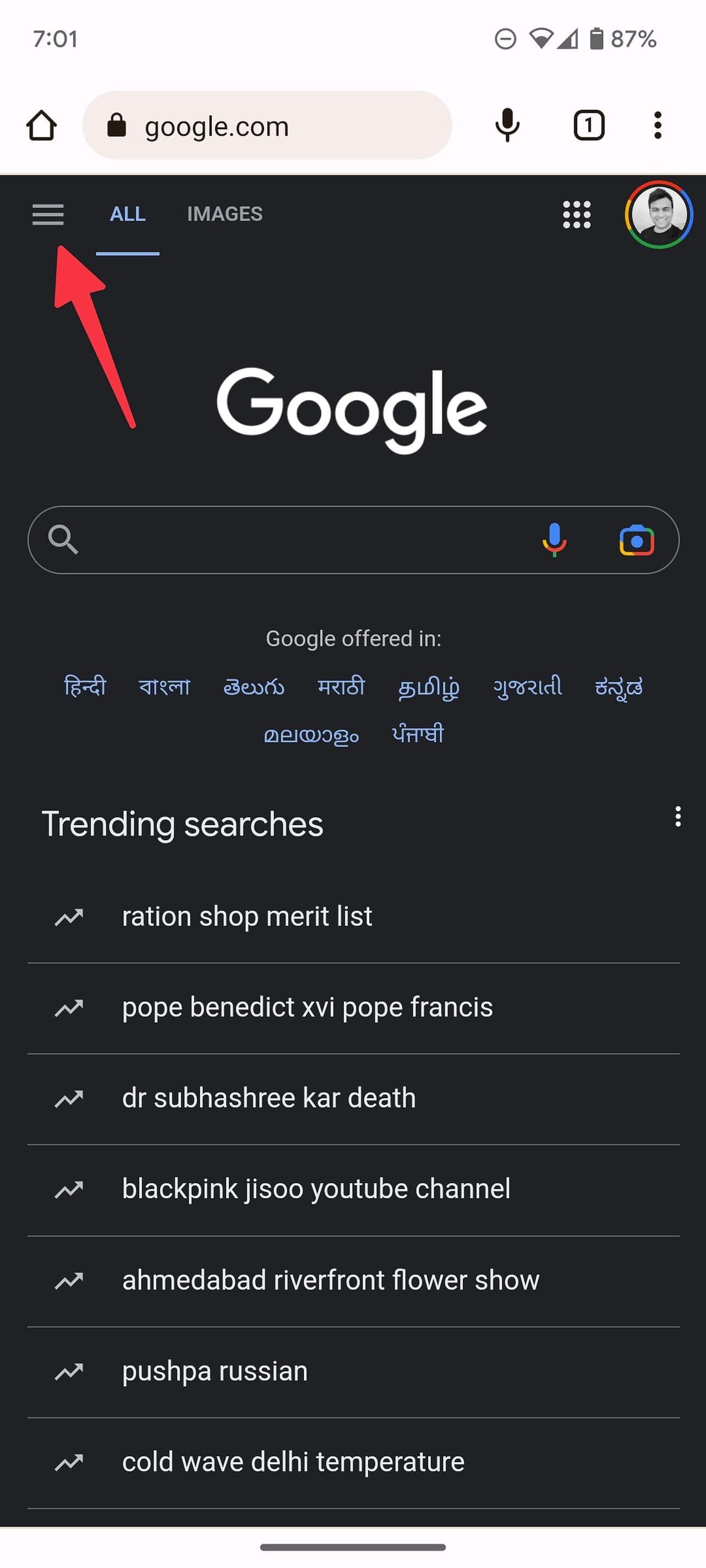This screenshot has height=1568, width=706.
Task: Tap the tab switcher showing one open tab
Action: coord(588,125)
